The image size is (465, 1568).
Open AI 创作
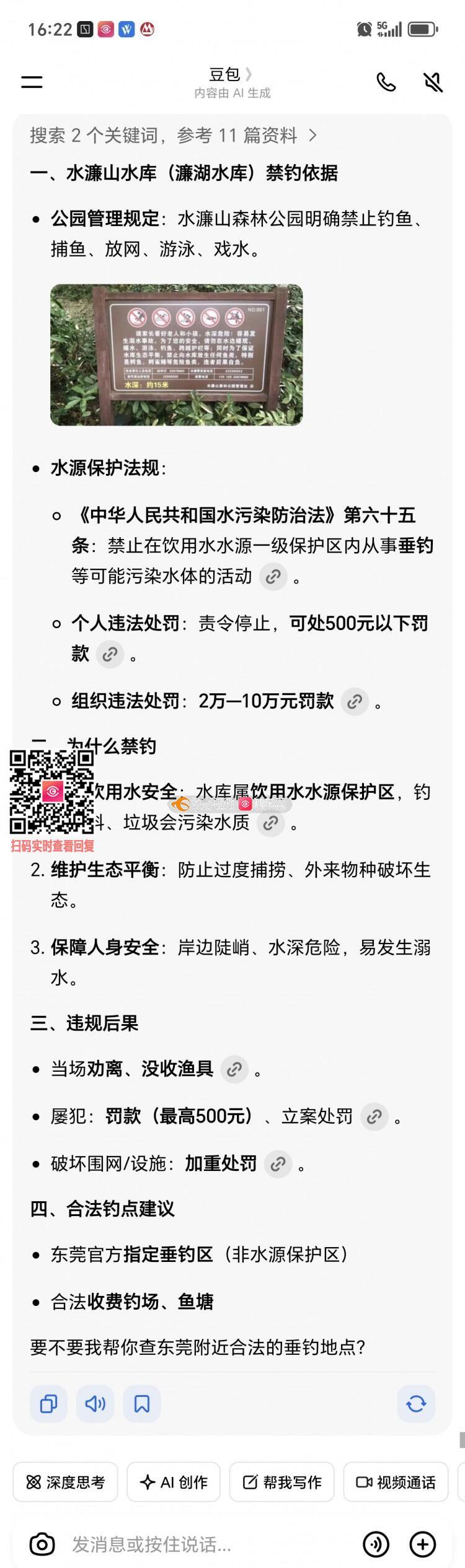click(174, 1482)
